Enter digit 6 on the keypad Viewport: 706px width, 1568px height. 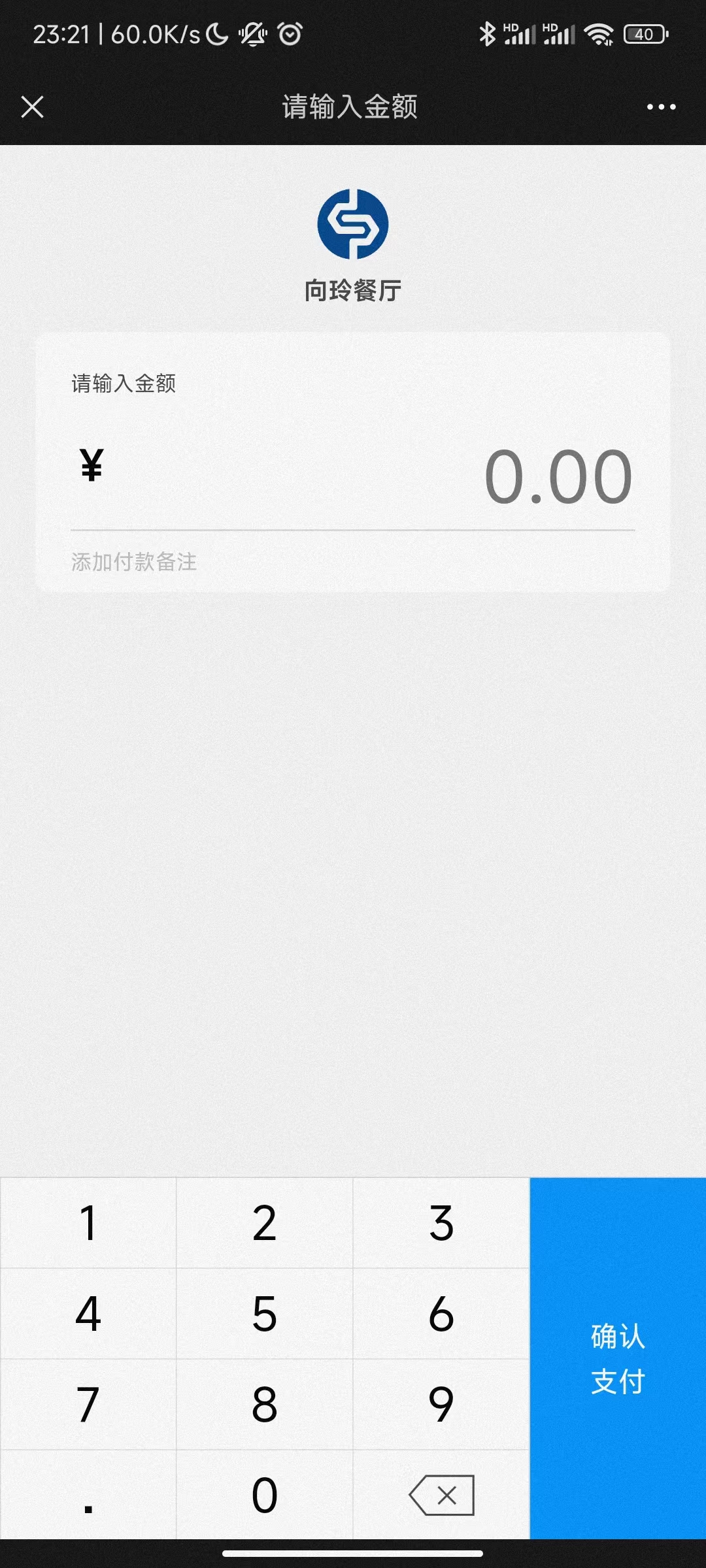(441, 1314)
